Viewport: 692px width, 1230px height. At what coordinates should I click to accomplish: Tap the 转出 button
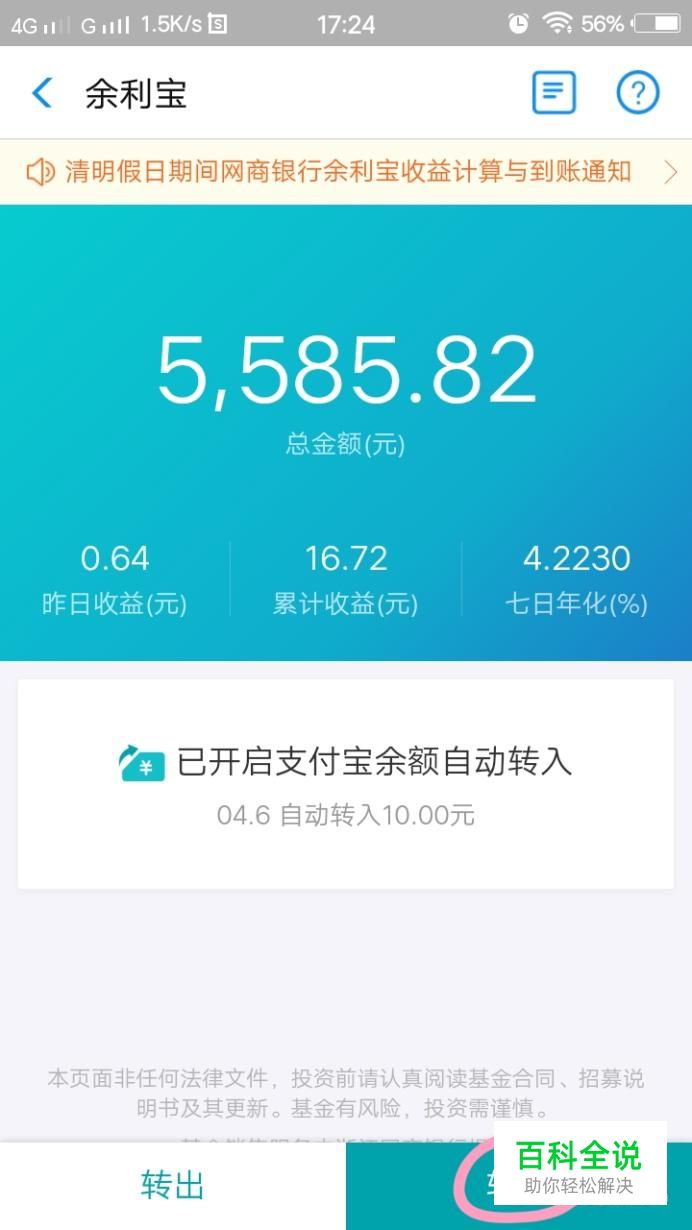pyautogui.click(x=173, y=1186)
